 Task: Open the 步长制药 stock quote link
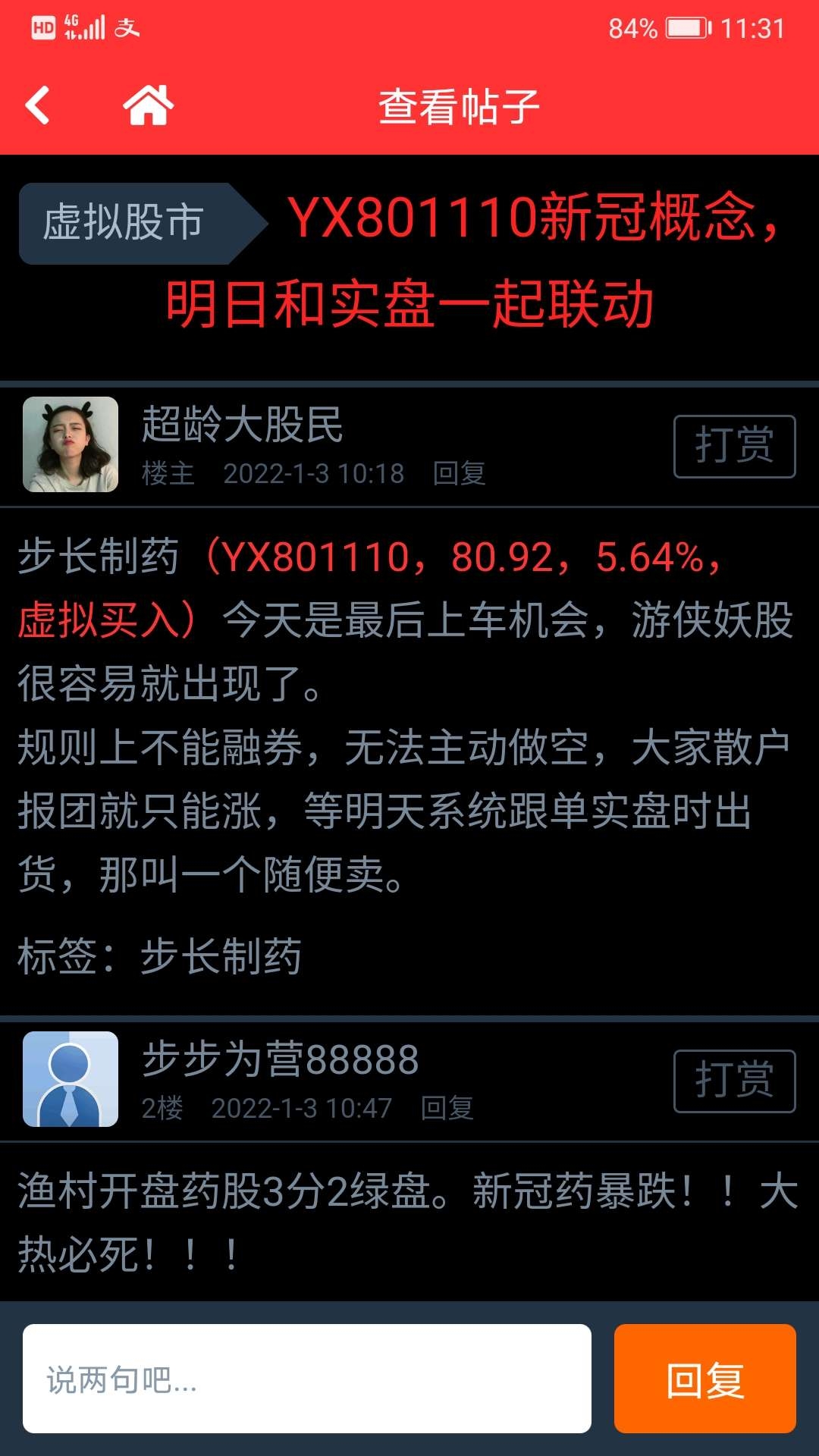click(x=98, y=557)
